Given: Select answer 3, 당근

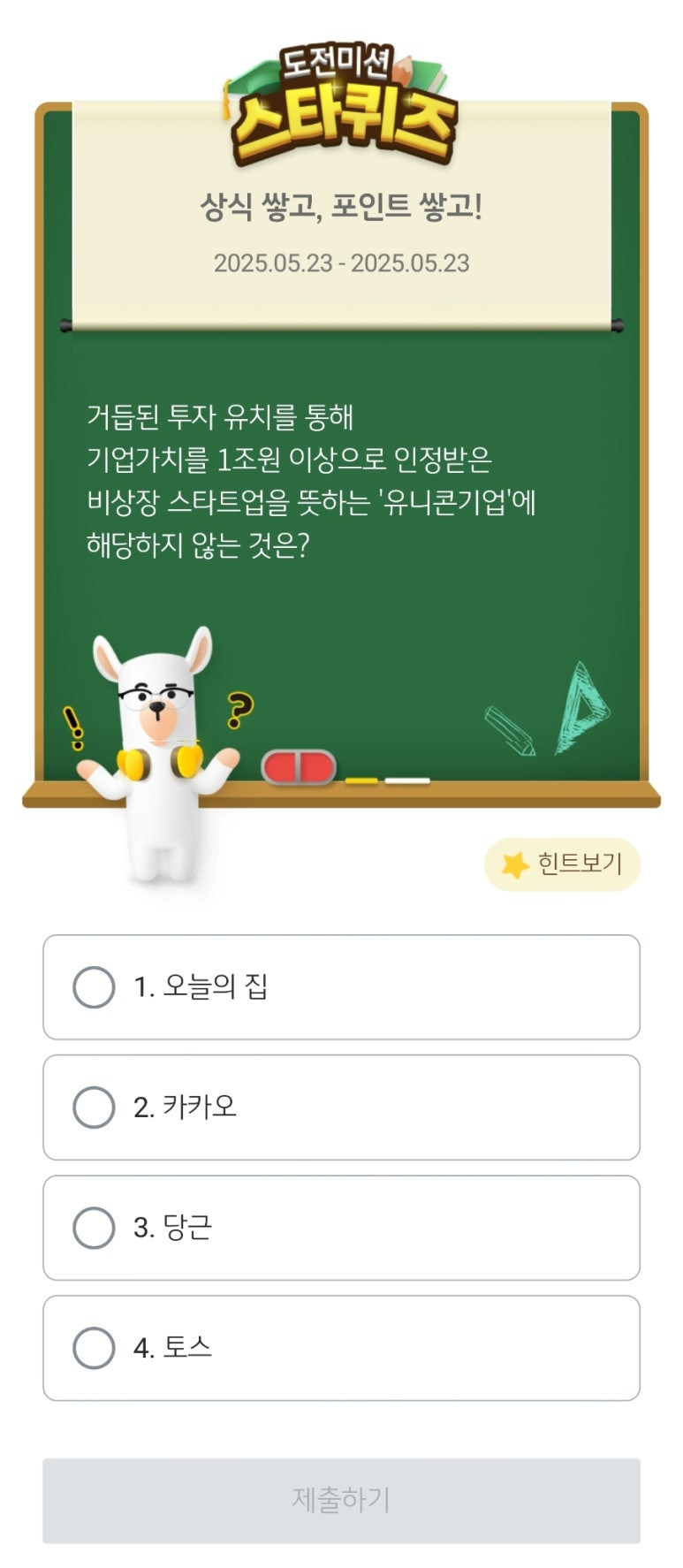Looking at the screenshot, I should tap(341, 1228).
